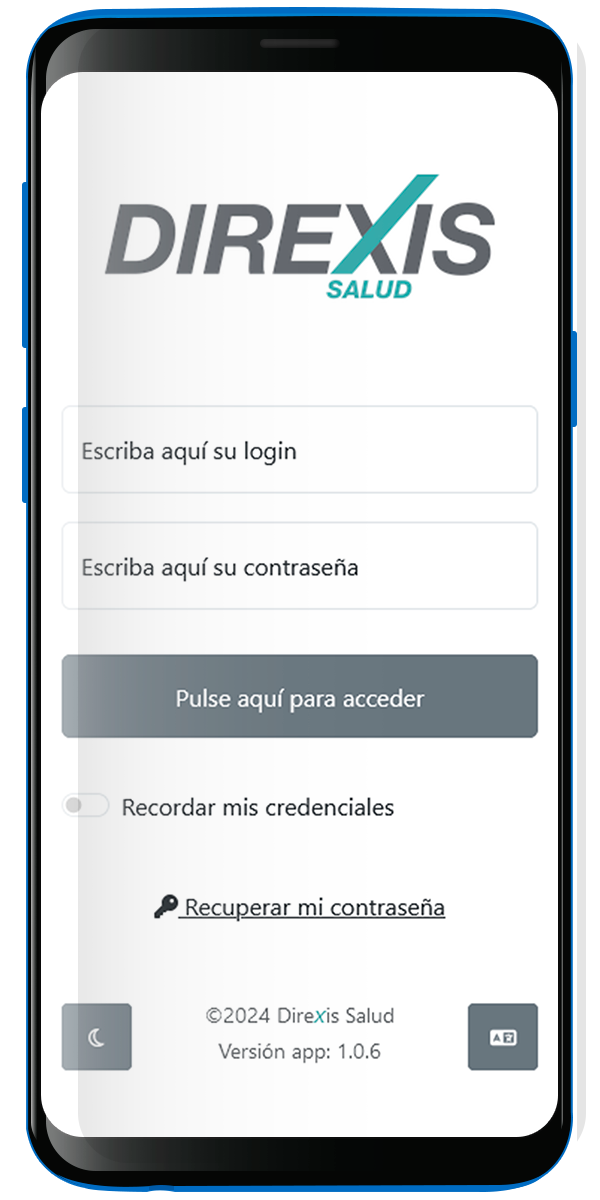Enable Recordar mis credenciales switch
600x1200 pixels.
coord(85,806)
